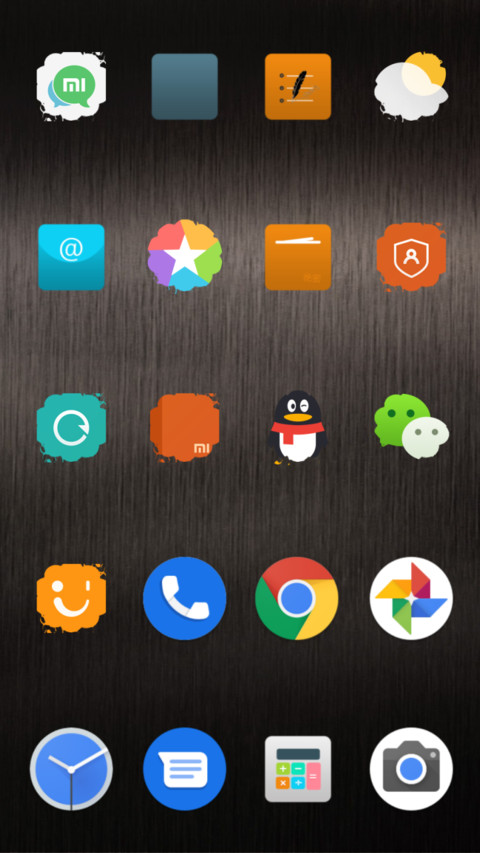Open the teal circular arrow updater app
Image resolution: width=480 pixels, height=853 pixels.
click(71, 428)
